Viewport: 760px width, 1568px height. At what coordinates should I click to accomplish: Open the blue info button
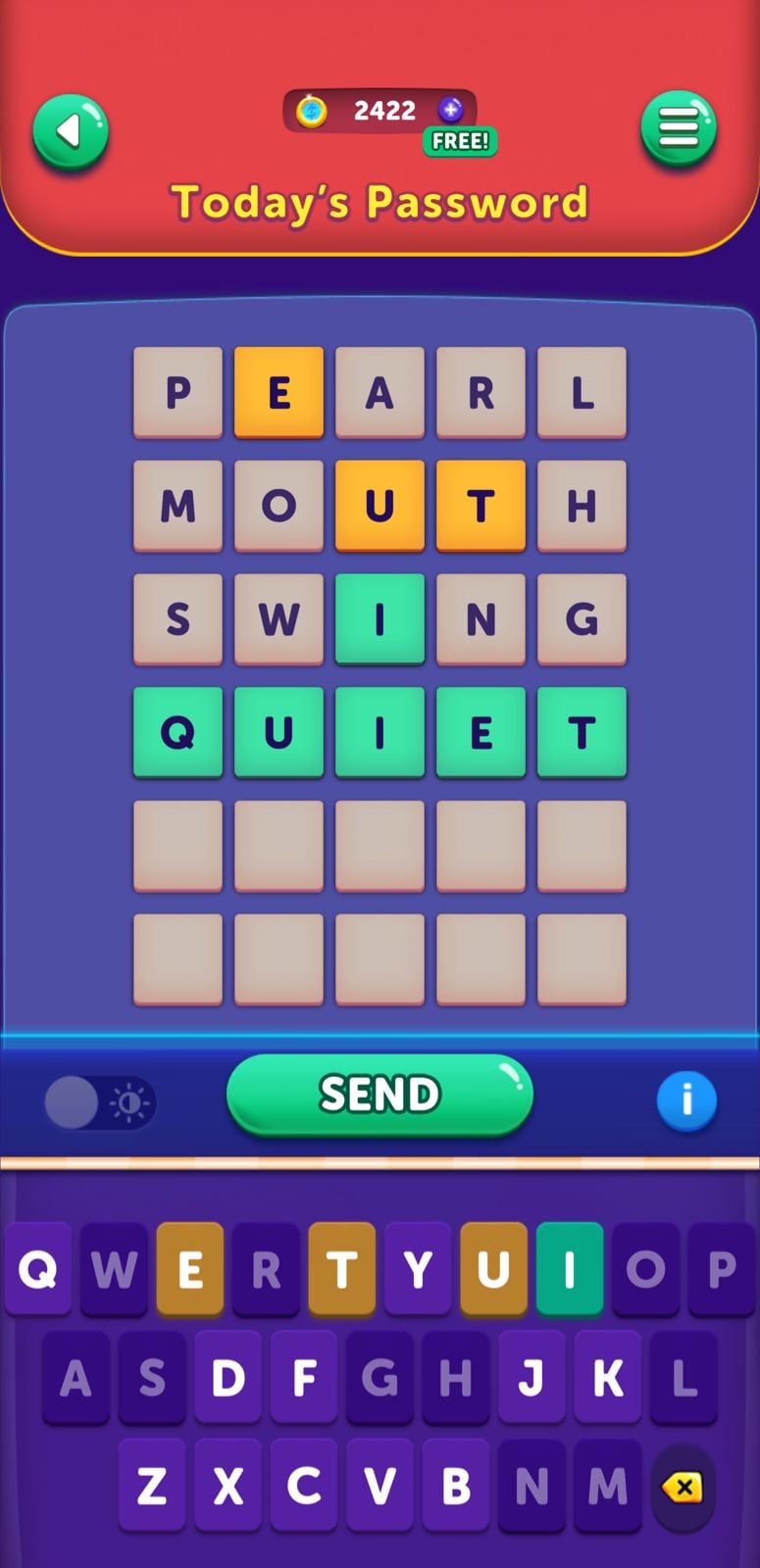click(x=686, y=1100)
